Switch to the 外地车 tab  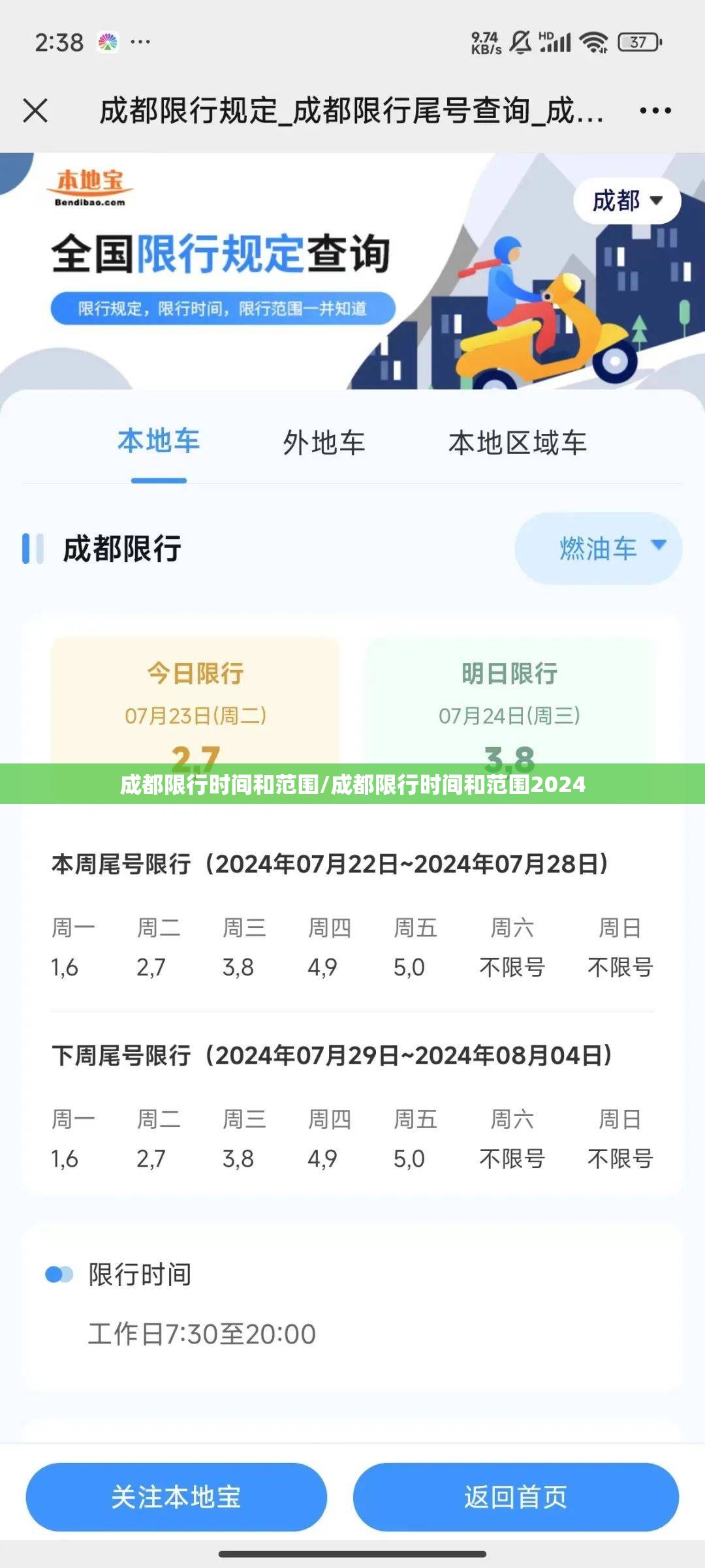coord(324,443)
